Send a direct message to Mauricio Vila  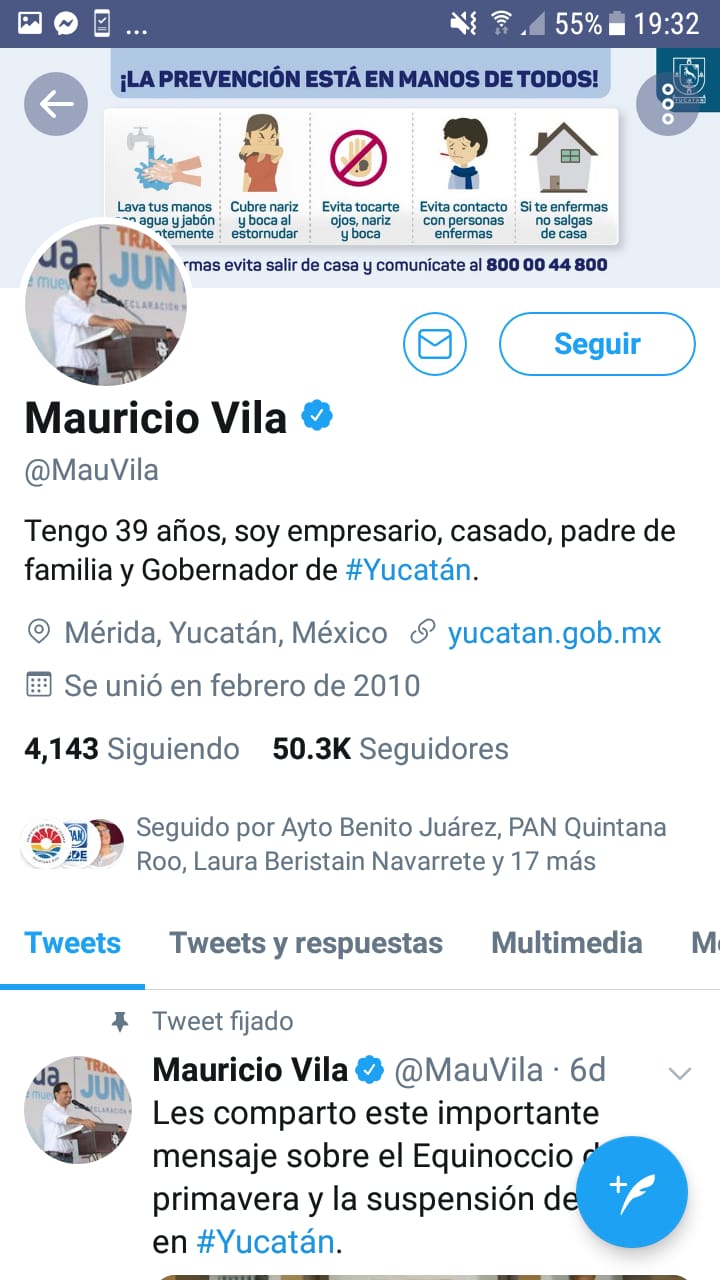tap(435, 344)
